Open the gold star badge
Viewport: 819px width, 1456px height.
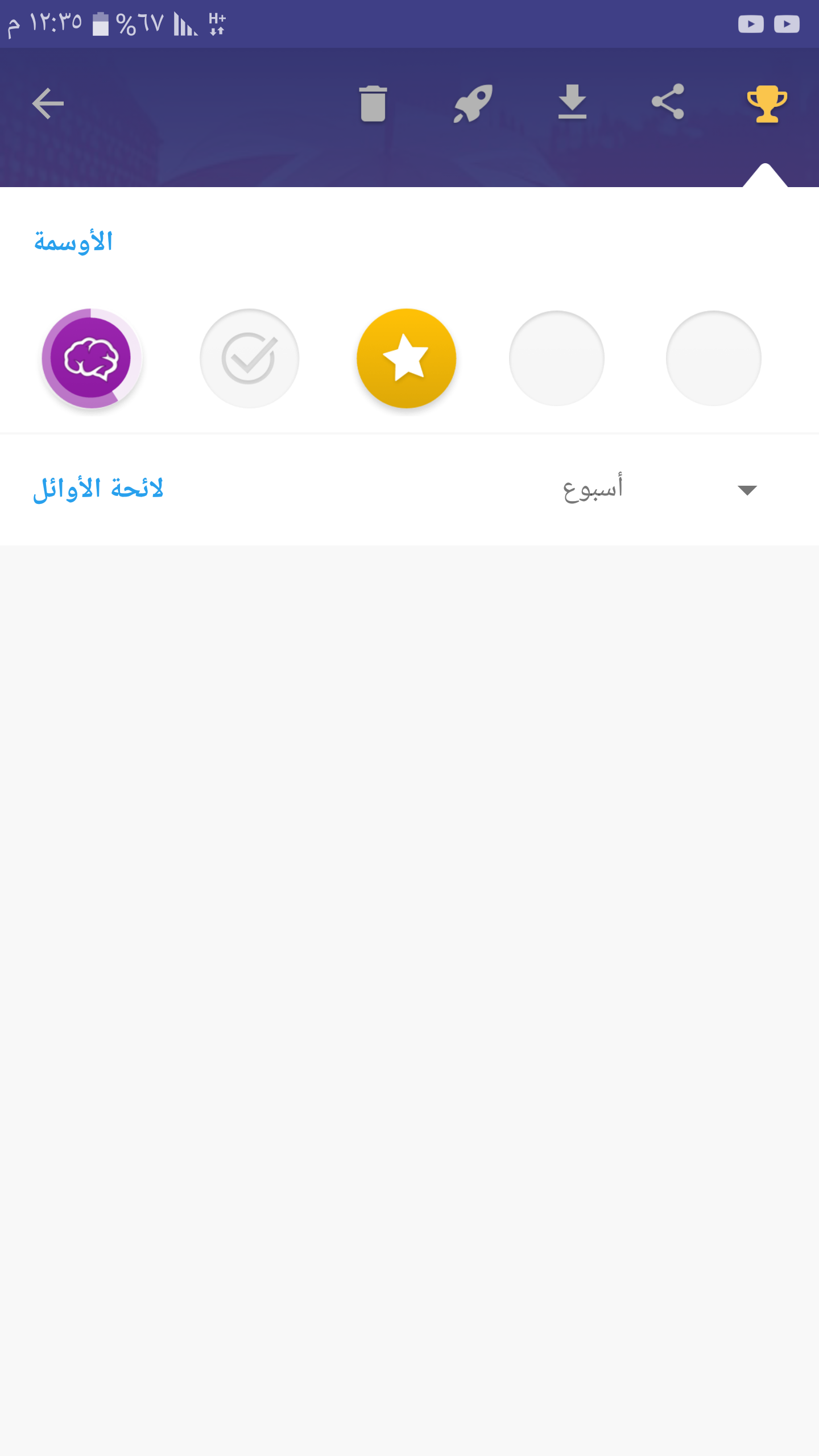tap(407, 358)
